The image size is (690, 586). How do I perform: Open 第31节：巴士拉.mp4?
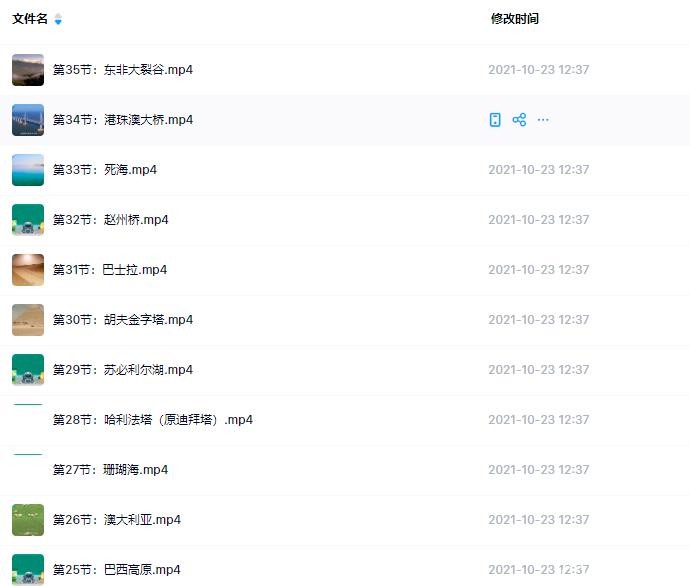tap(109, 270)
